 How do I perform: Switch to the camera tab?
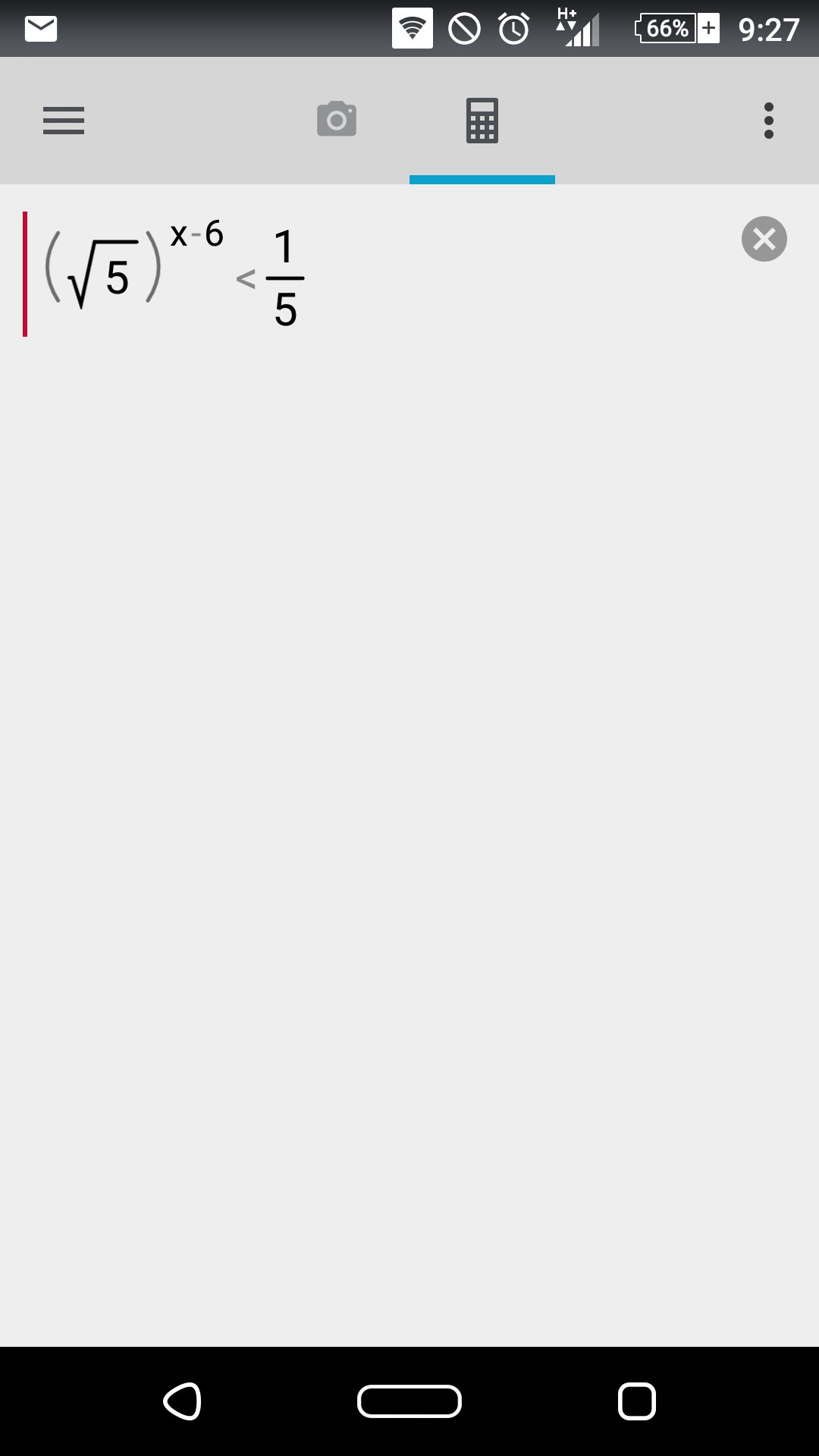(x=337, y=119)
